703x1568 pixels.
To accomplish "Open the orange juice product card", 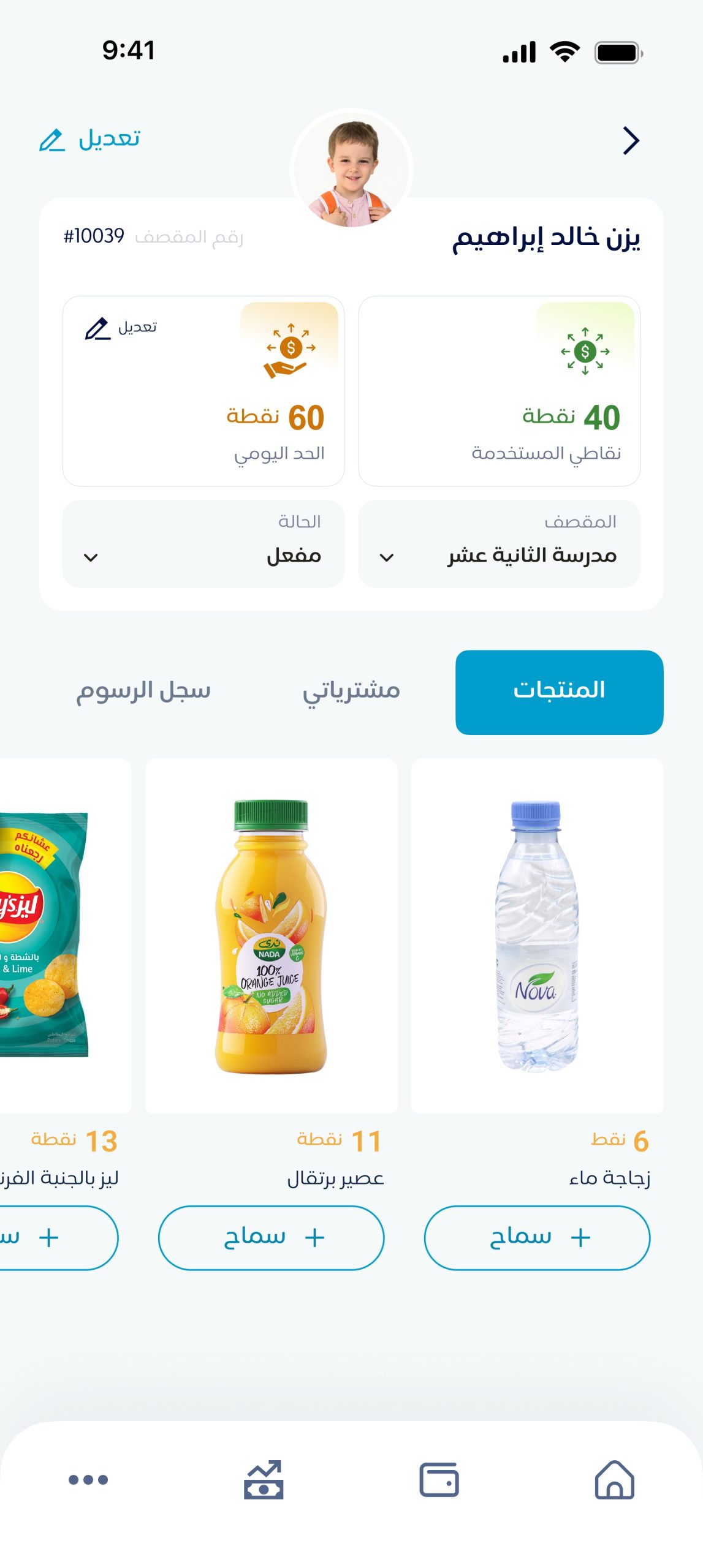I will point(271,935).
